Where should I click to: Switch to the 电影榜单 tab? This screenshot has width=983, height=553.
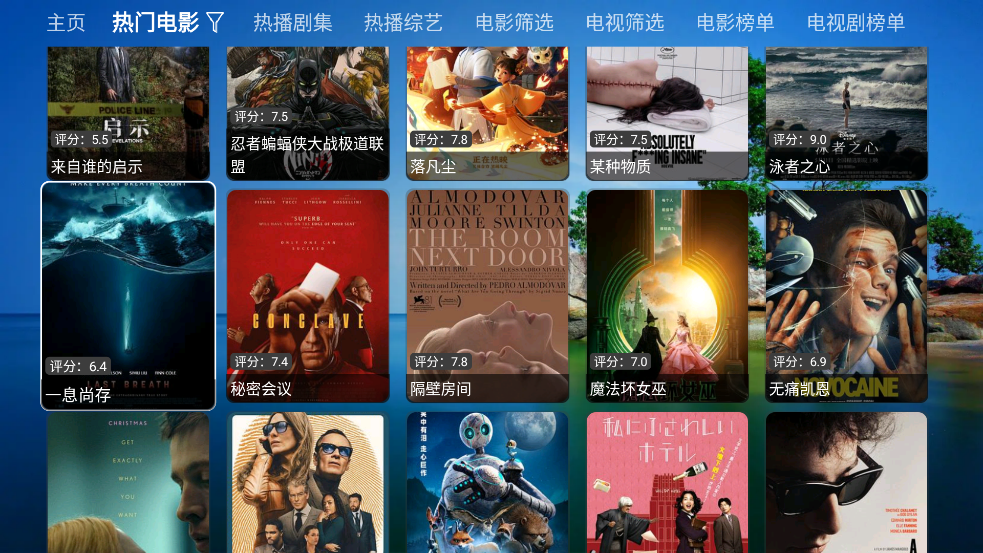(x=735, y=22)
